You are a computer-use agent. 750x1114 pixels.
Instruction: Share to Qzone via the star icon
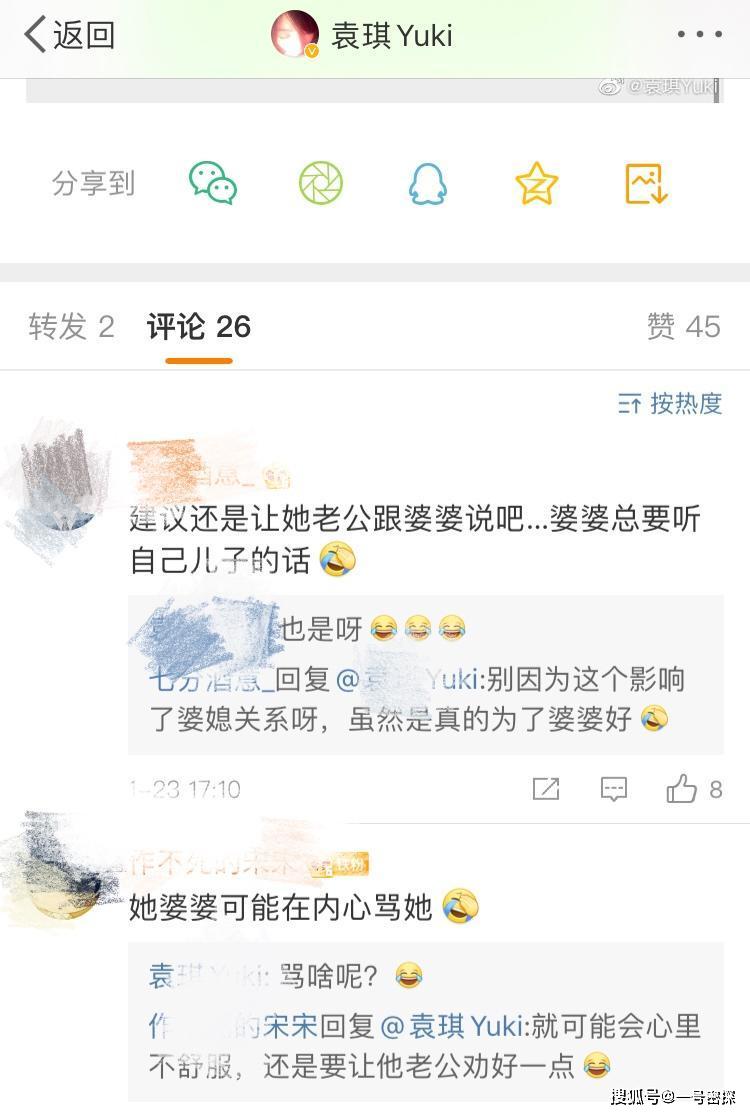click(536, 184)
